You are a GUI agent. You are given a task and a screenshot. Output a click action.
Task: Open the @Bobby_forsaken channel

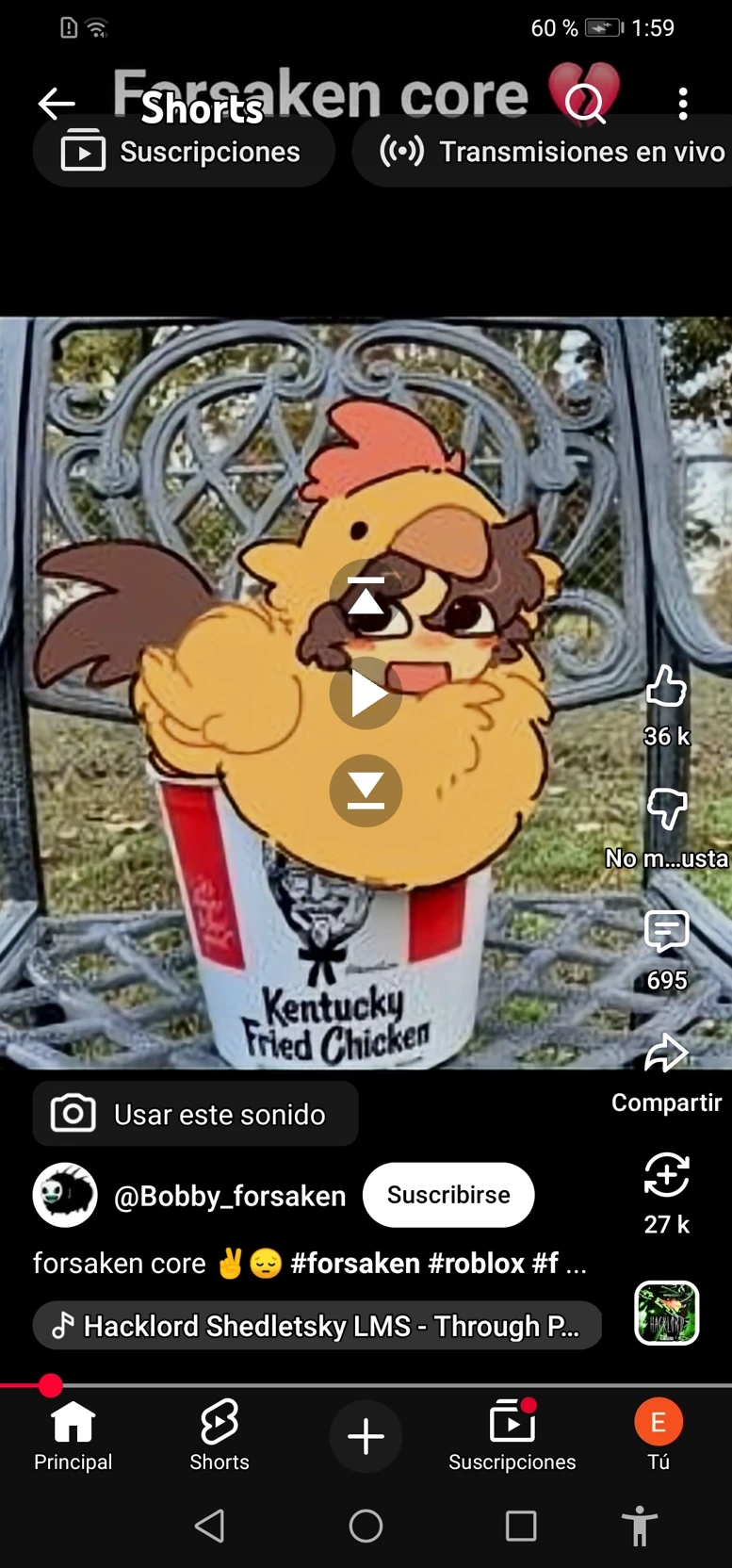[229, 1196]
